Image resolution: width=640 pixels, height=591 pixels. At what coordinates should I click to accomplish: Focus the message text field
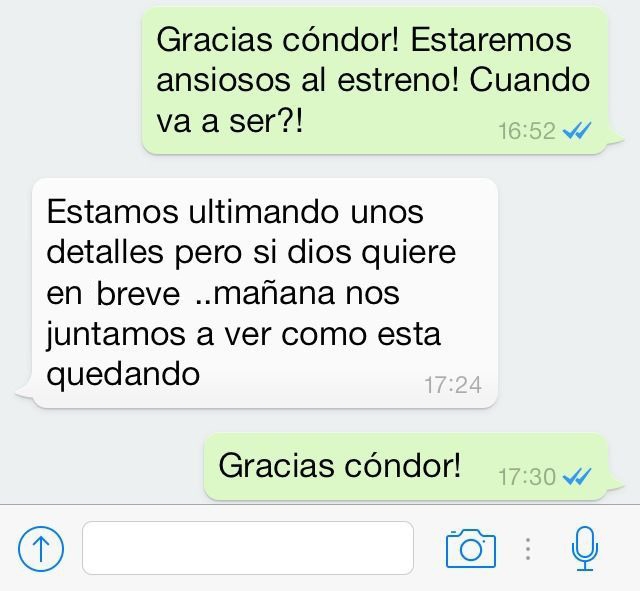[x=247, y=548]
